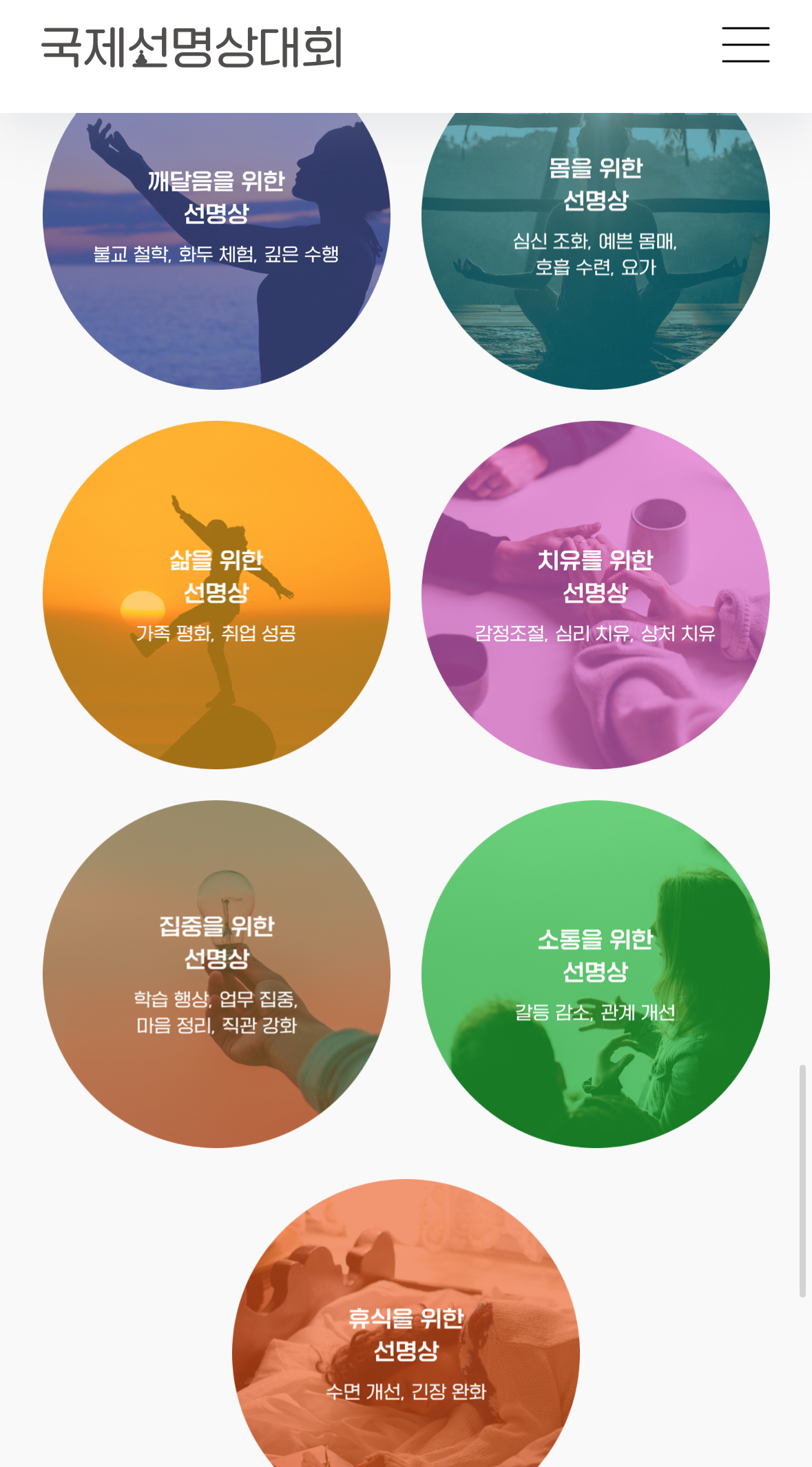Click the 갈등 감소, 관계 개선 label
Screen dimensions: 812x1467
pos(596,1012)
